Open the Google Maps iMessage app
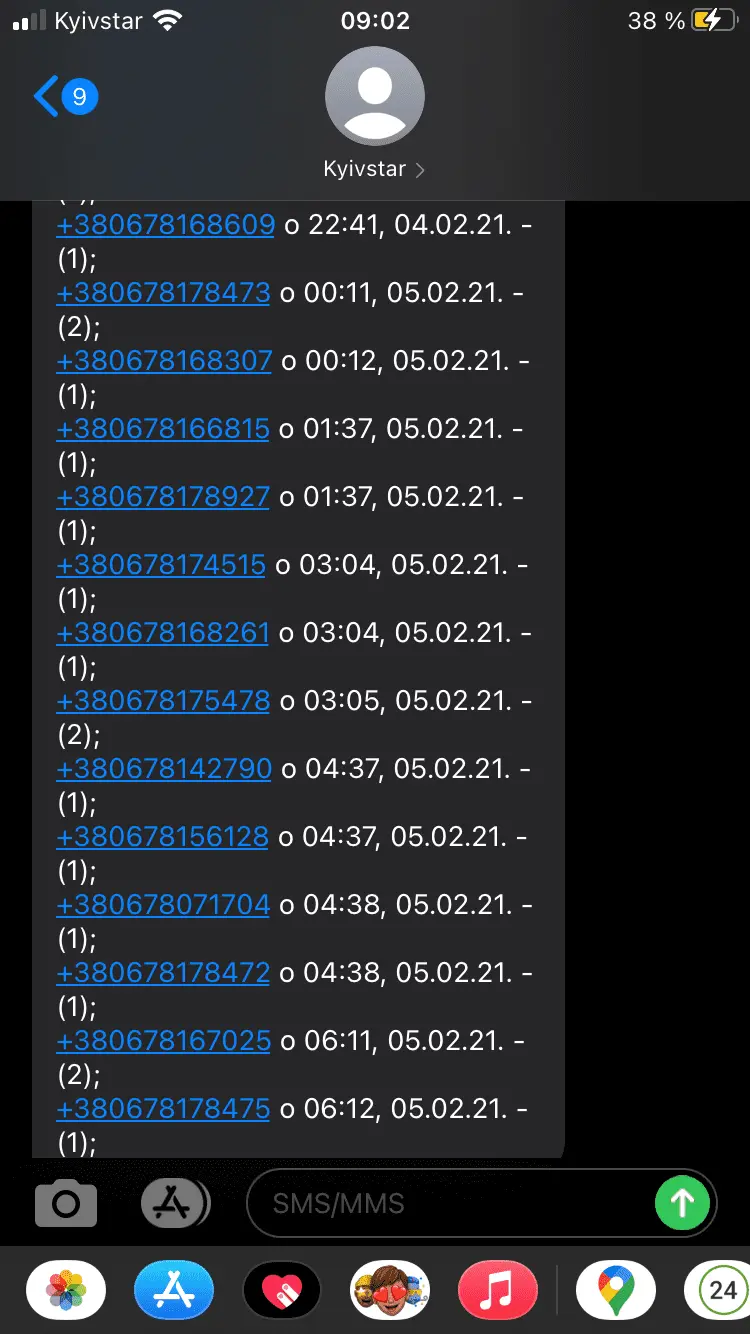This screenshot has height=1334, width=750. [615, 1291]
